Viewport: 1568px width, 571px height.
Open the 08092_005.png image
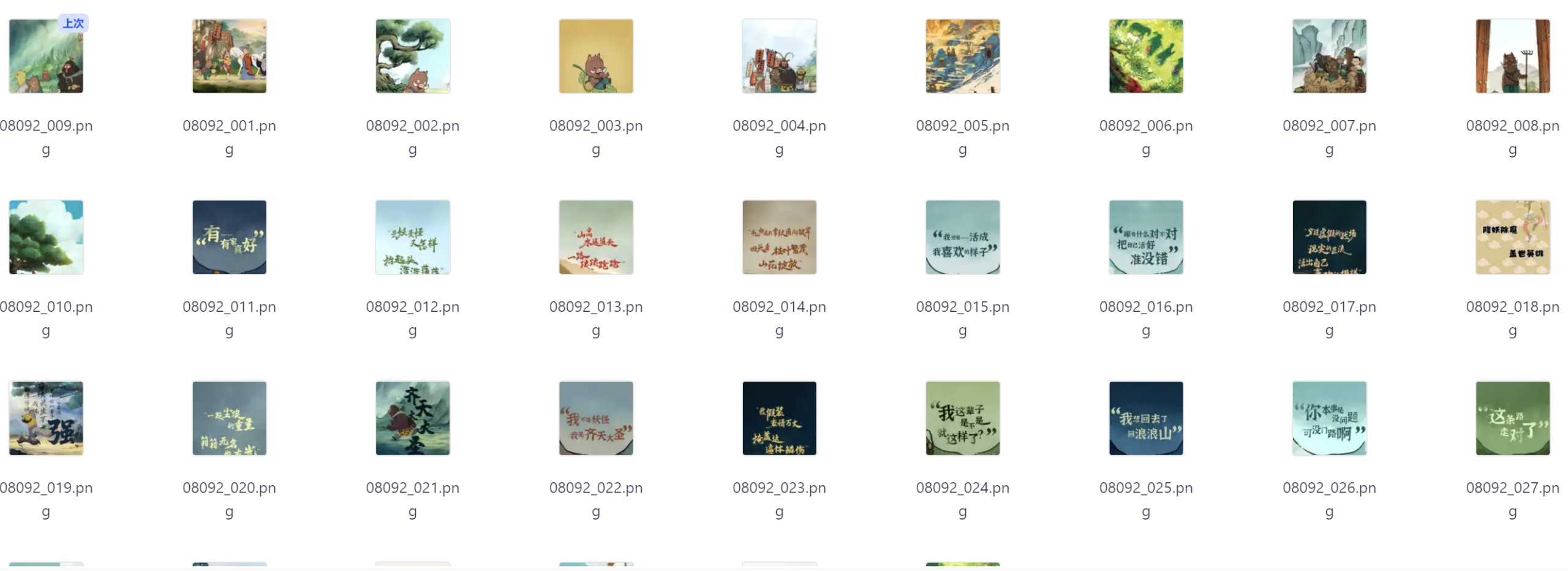coord(962,56)
